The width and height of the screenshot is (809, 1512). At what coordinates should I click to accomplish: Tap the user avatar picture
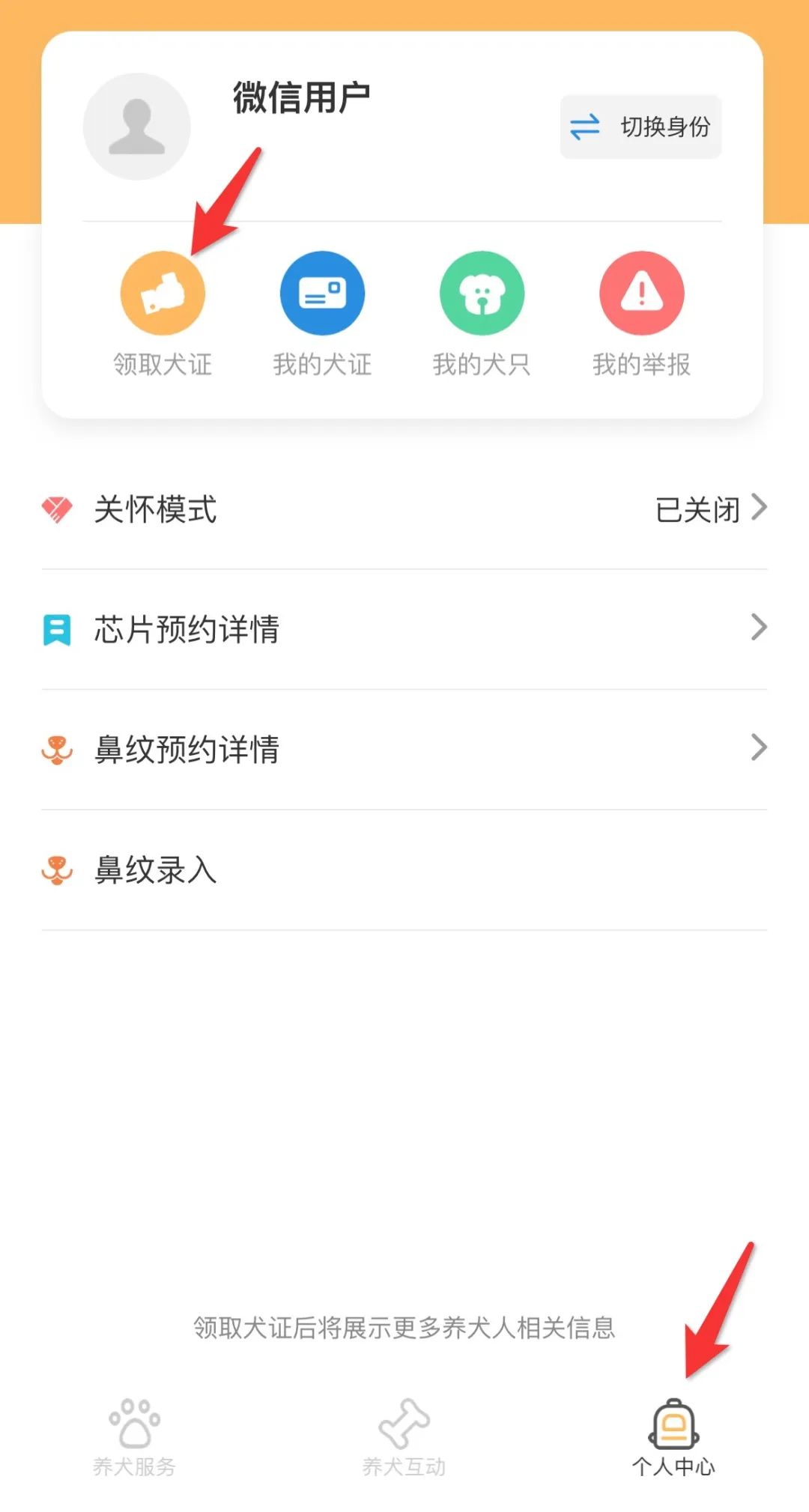136,127
